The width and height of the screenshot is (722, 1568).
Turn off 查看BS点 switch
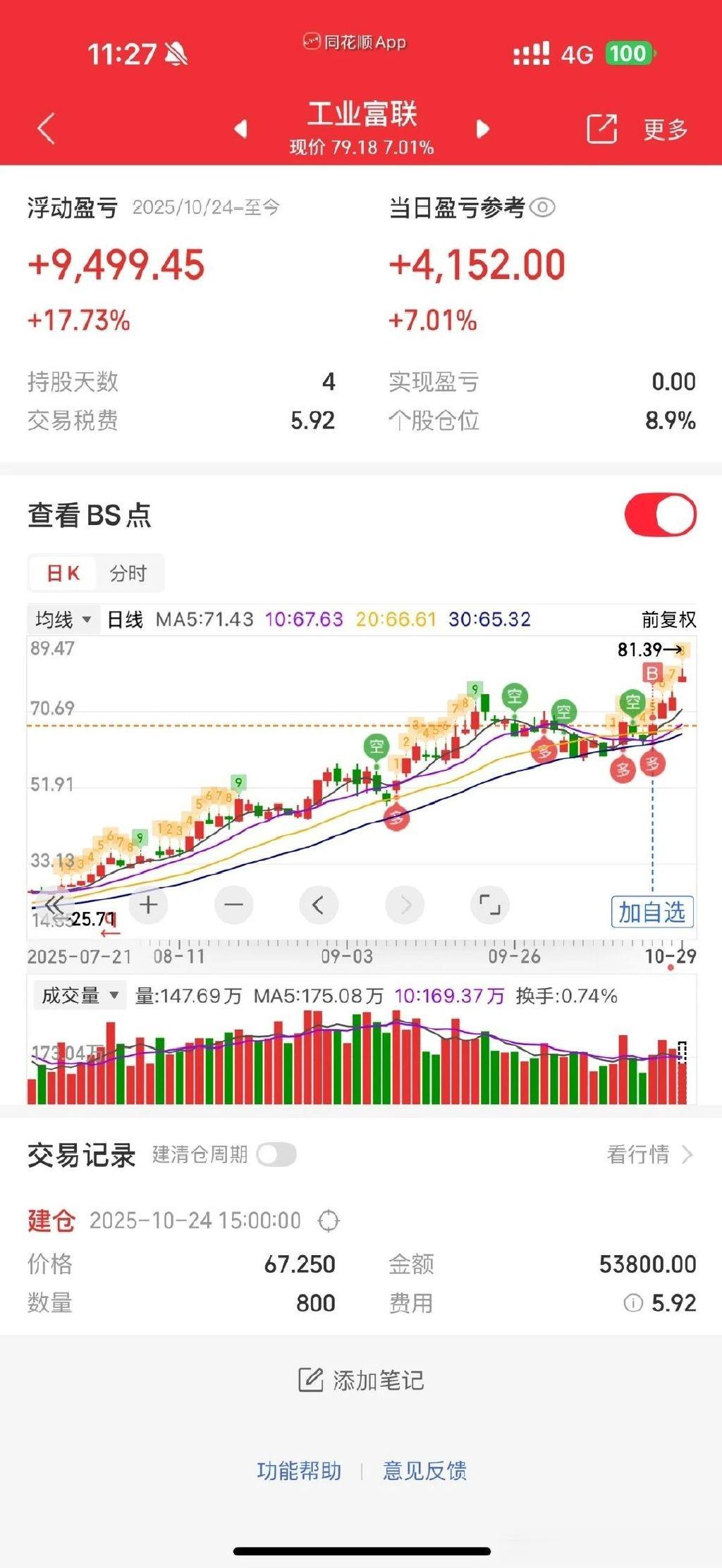click(x=660, y=515)
